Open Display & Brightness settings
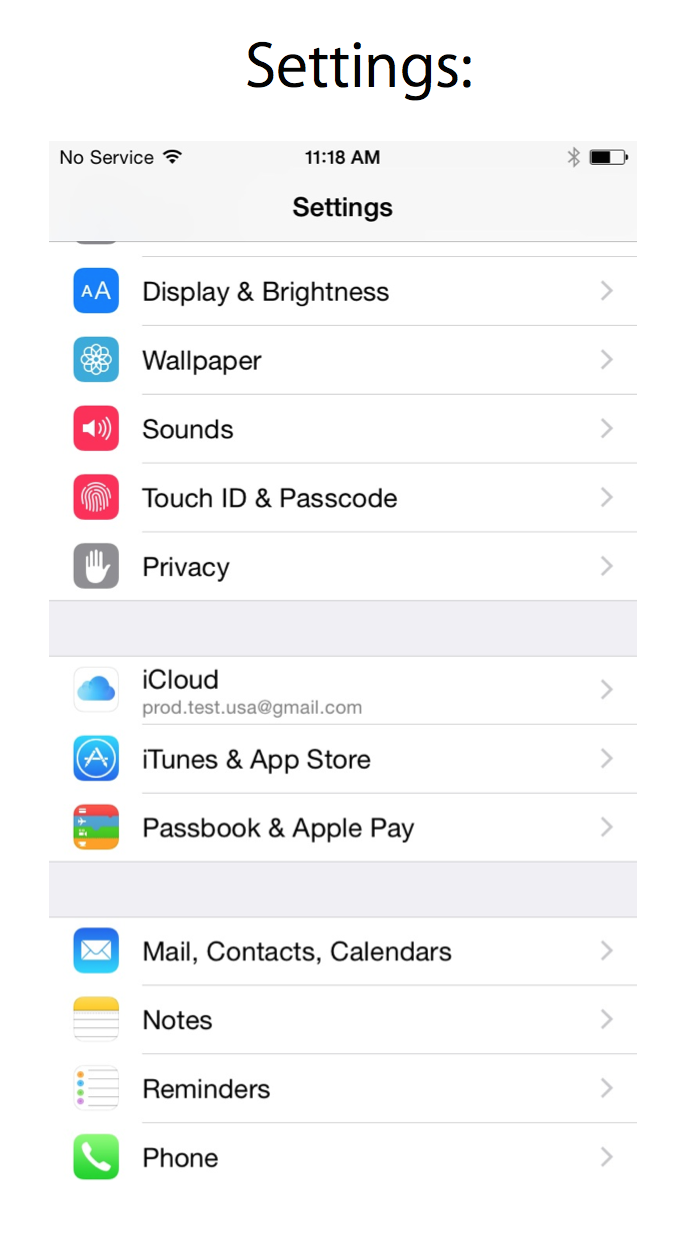The image size is (690, 1244). pyautogui.click(x=343, y=291)
